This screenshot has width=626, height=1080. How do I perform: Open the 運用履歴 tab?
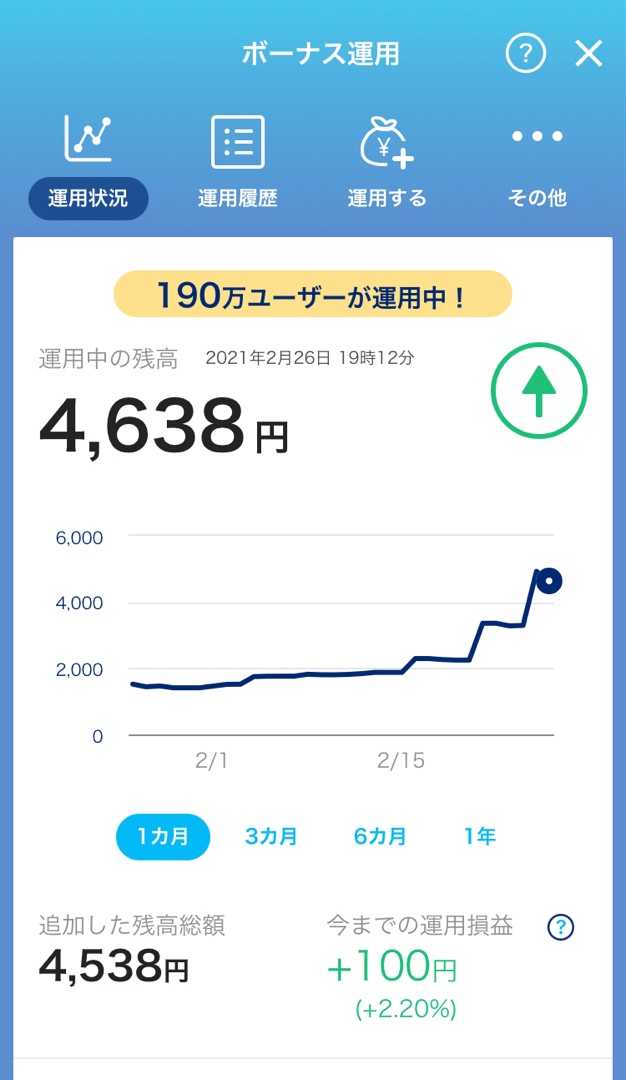coord(238,164)
